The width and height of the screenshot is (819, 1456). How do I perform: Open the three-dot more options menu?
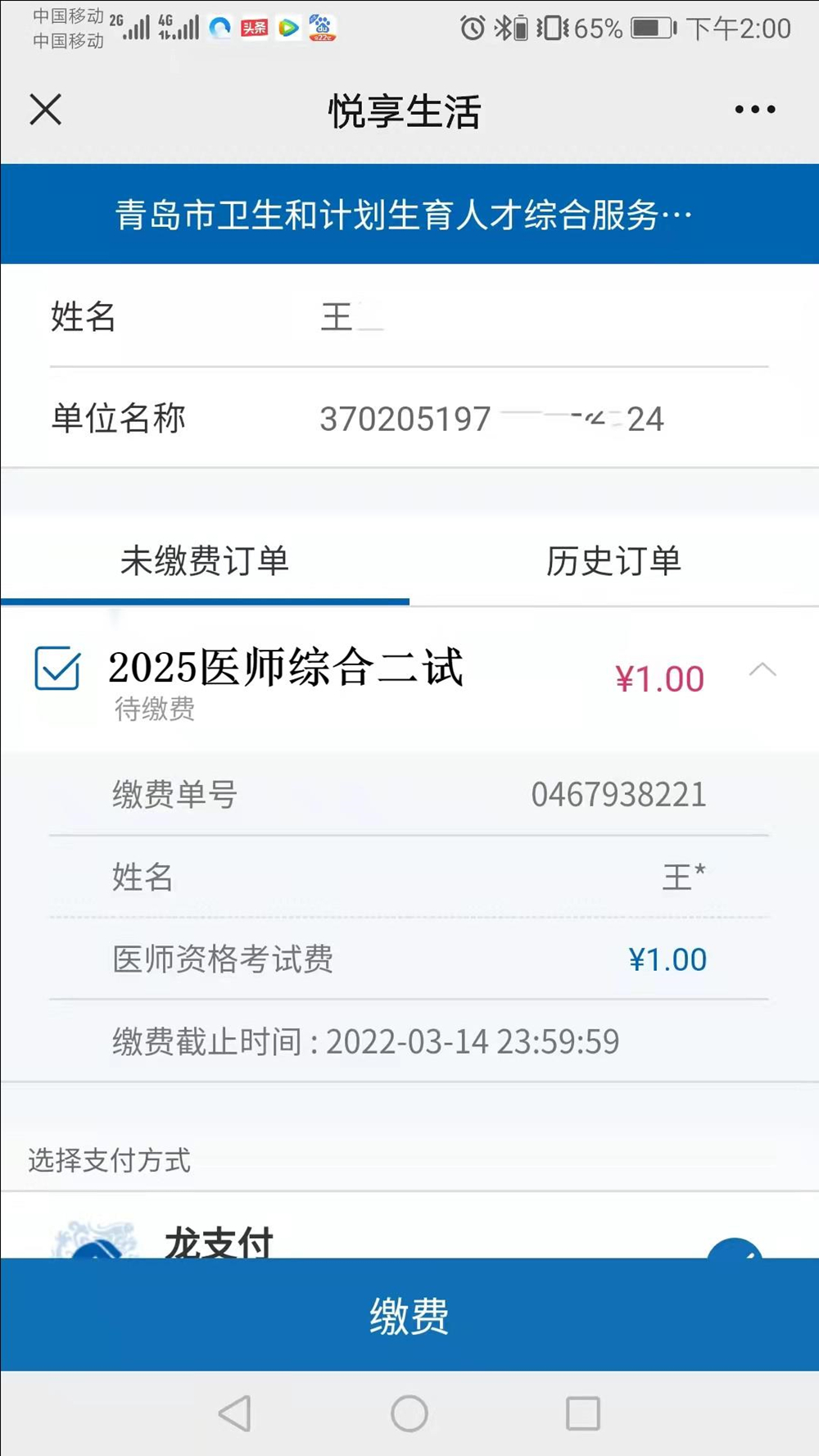tap(754, 109)
